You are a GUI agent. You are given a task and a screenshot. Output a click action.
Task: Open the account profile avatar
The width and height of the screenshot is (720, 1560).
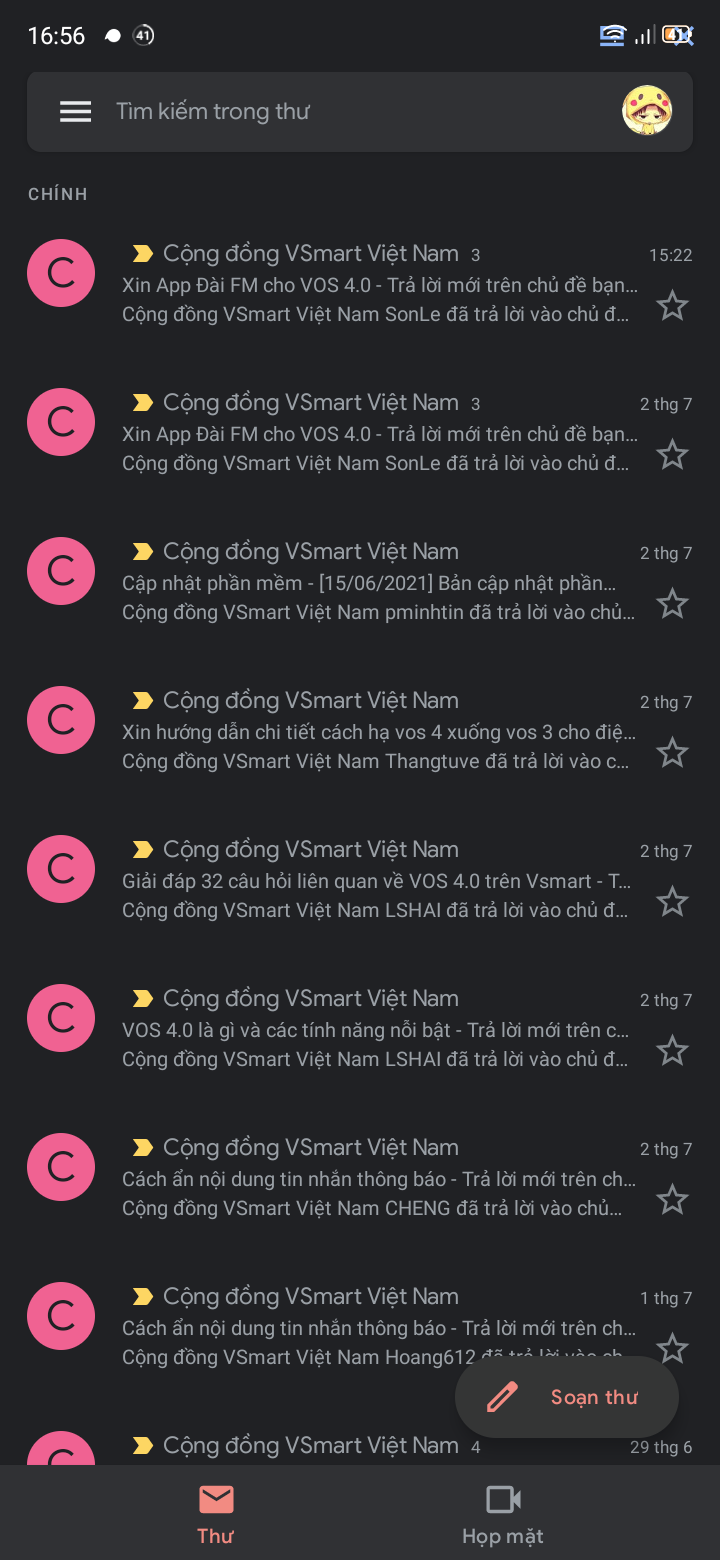click(x=647, y=111)
